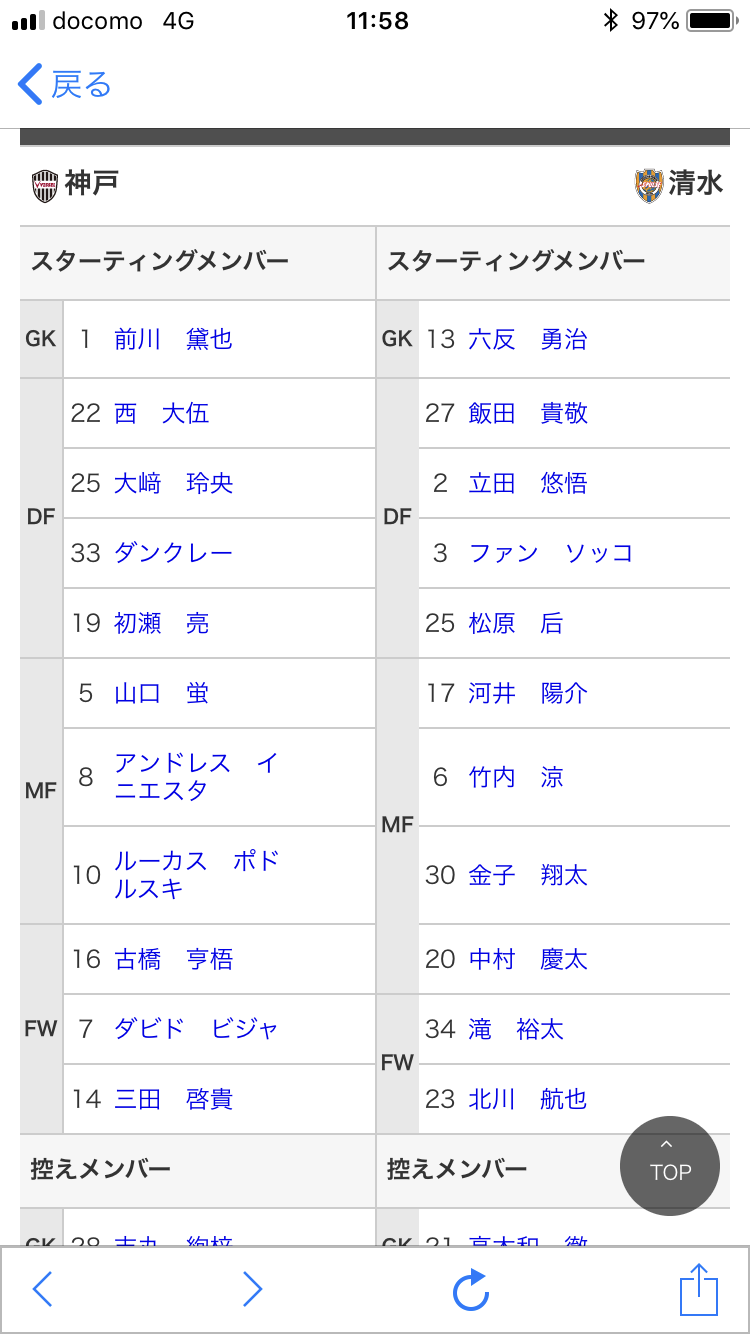This screenshot has height=1334, width=750.
Task: Go back with the 戻る button
Action: click(x=65, y=85)
